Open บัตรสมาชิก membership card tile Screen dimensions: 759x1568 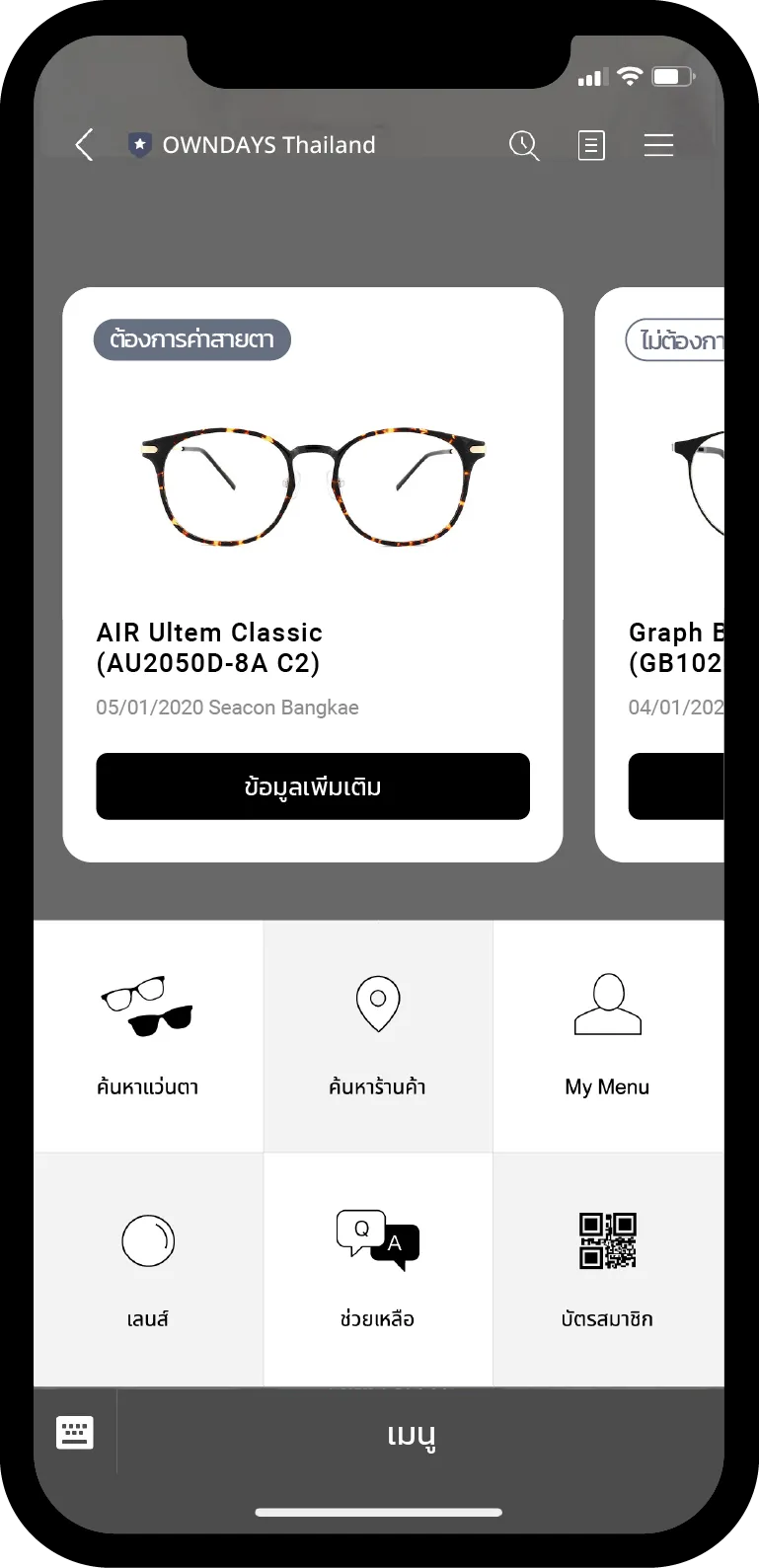tap(607, 1268)
